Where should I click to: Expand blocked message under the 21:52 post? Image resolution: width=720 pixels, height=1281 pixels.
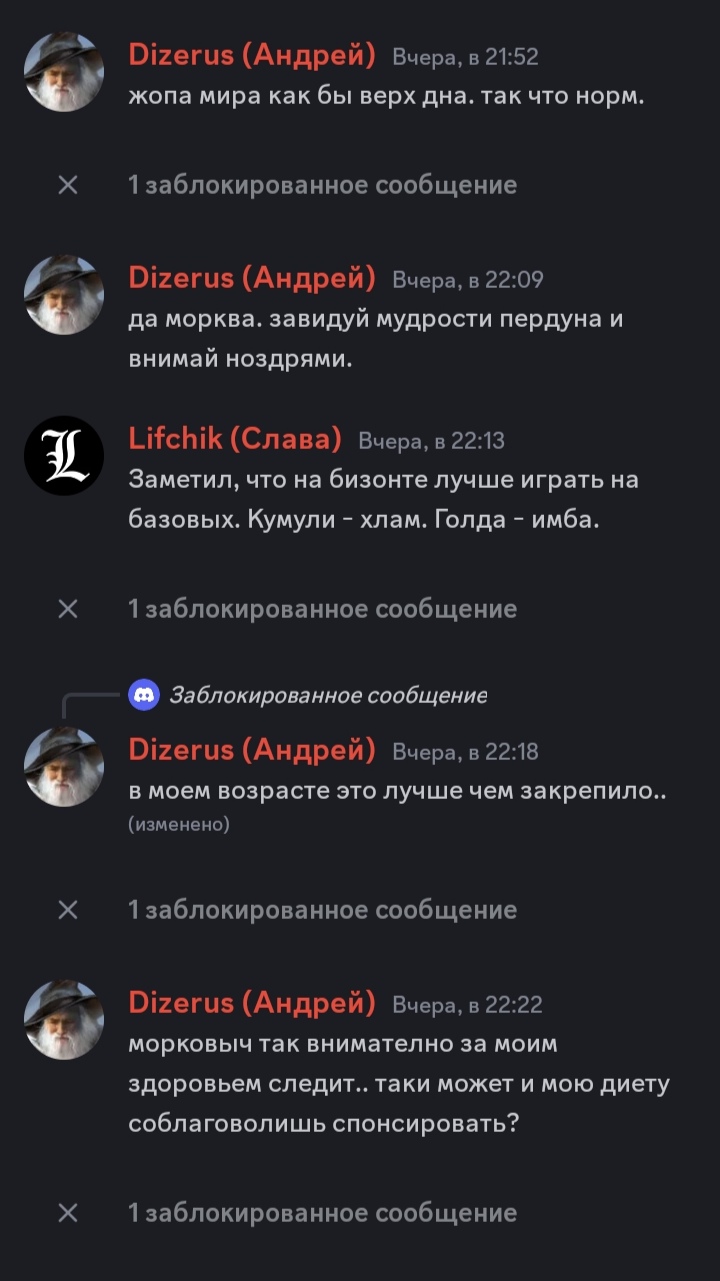pyautogui.click(x=322, y=185)
